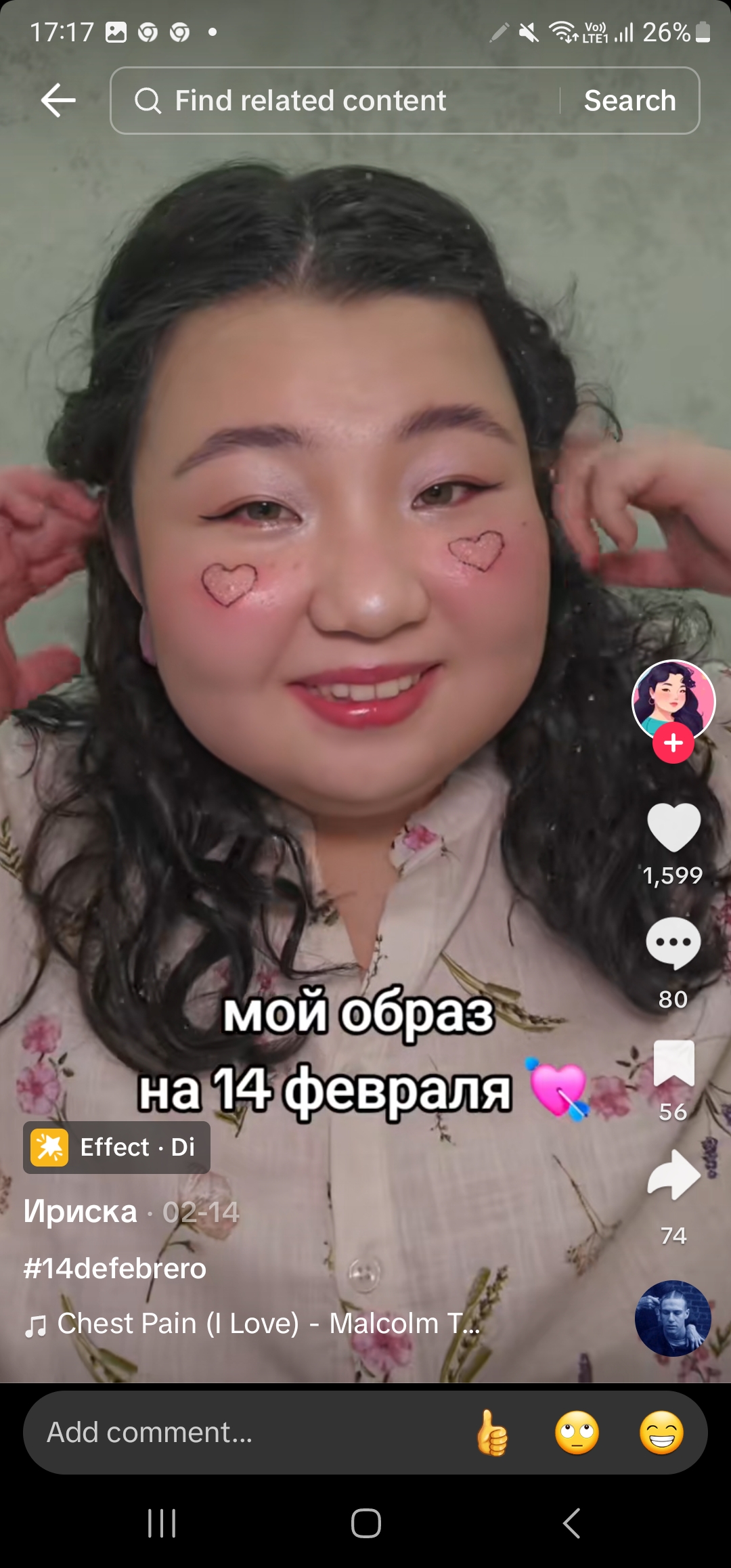The image size is (731, 1568).
Task: Bookmark this video
Action: click(673, 1063)
